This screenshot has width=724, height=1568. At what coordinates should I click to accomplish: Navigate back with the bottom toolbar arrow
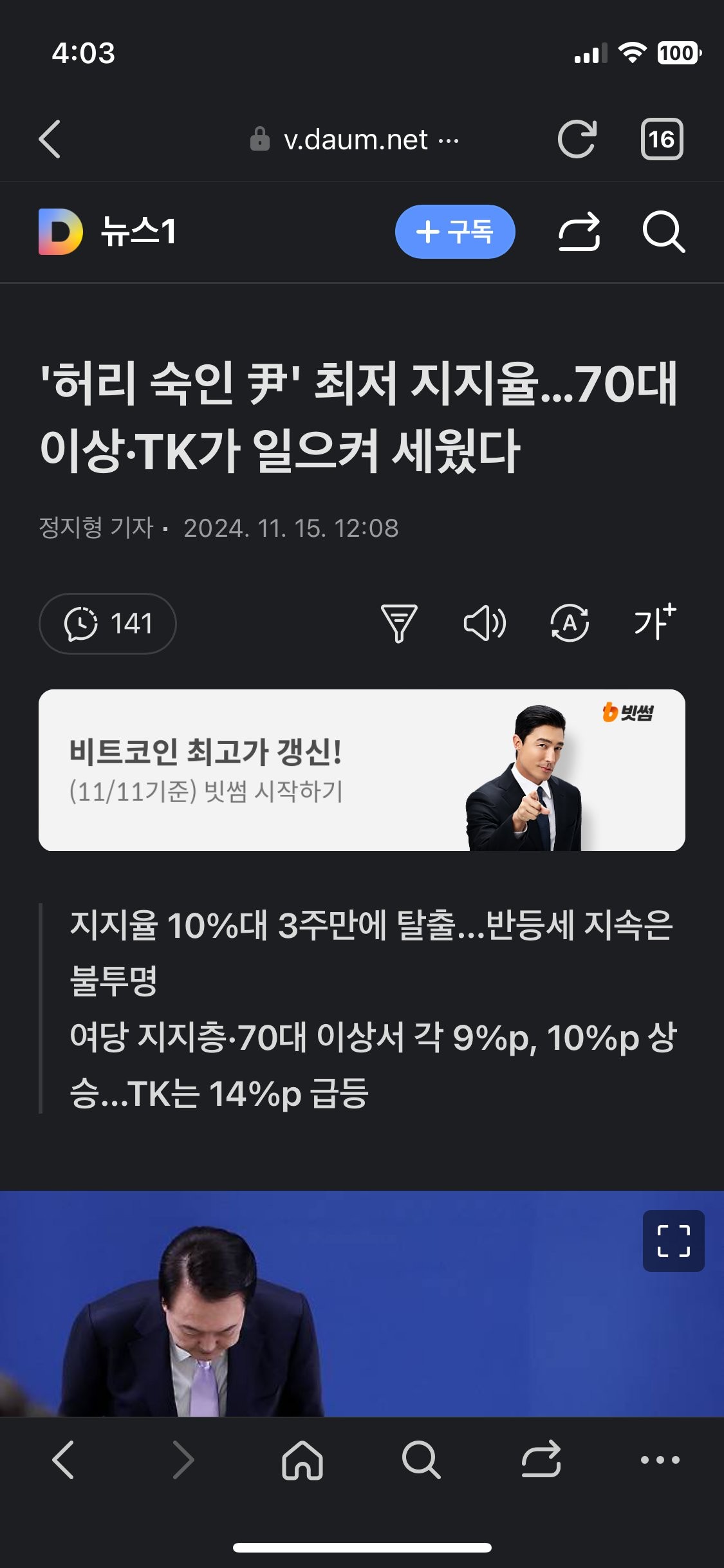click(63, 1460)
